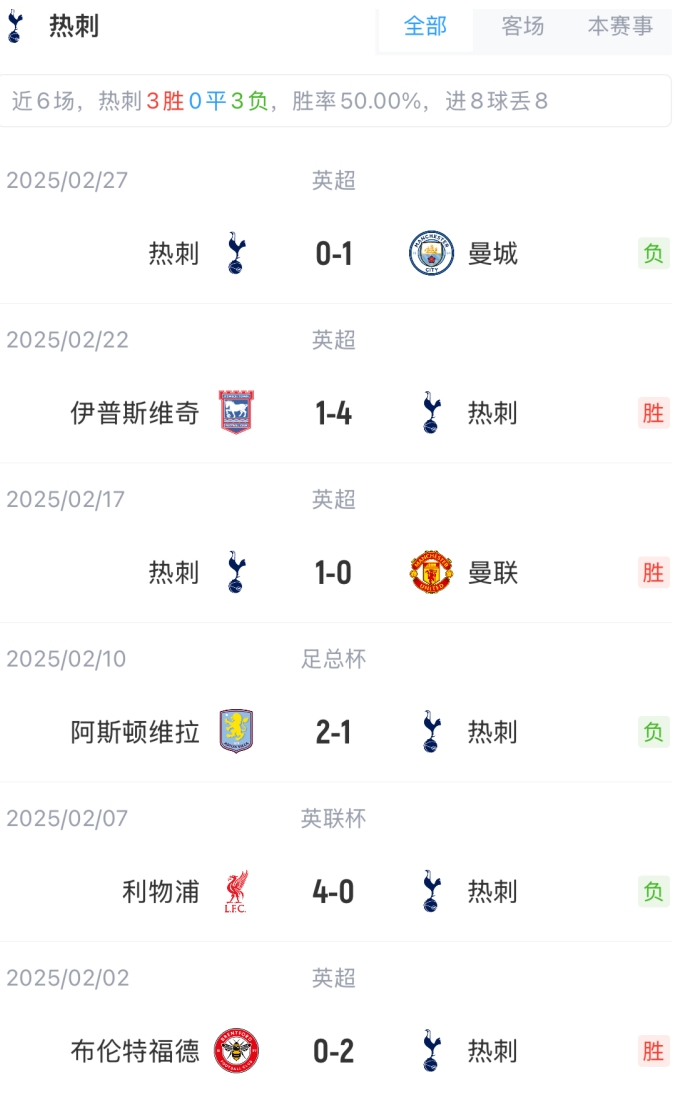View the 热刺 vs 曼联 match details
The height and width of the screenshot is (1100, 675).
[x=334, y=573]
